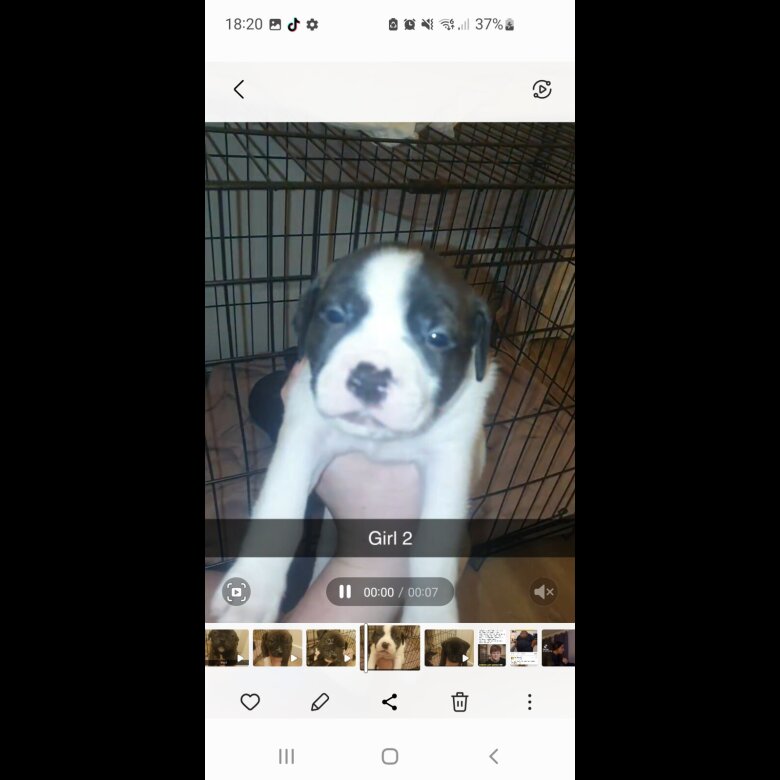The height and width of the screenshot is (780, 780).
Task: Edit this video with pencil icon
Action: 320,702
